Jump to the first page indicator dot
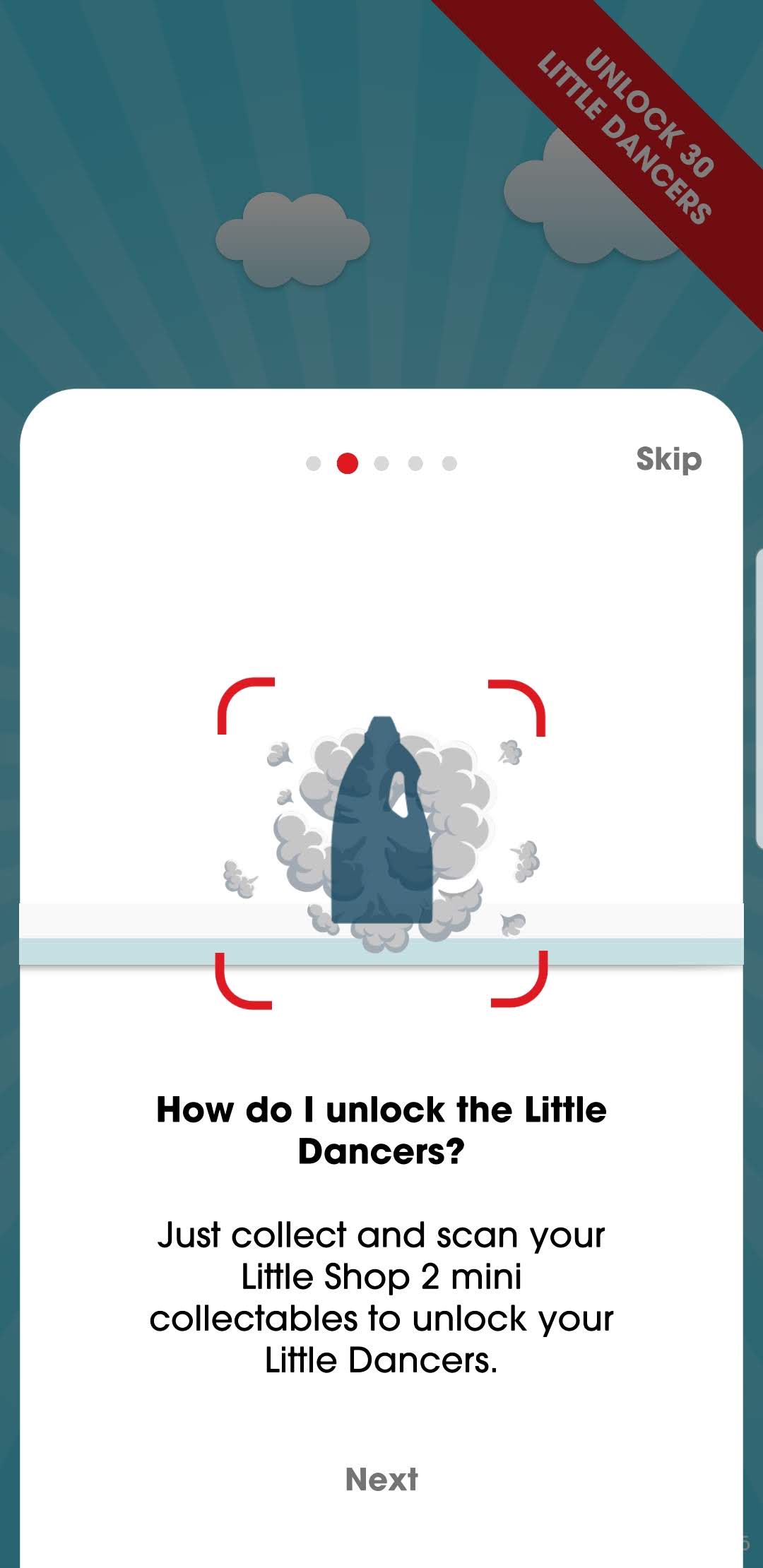The height and width of the screenshot is (1568, 763). click(314, 463)
